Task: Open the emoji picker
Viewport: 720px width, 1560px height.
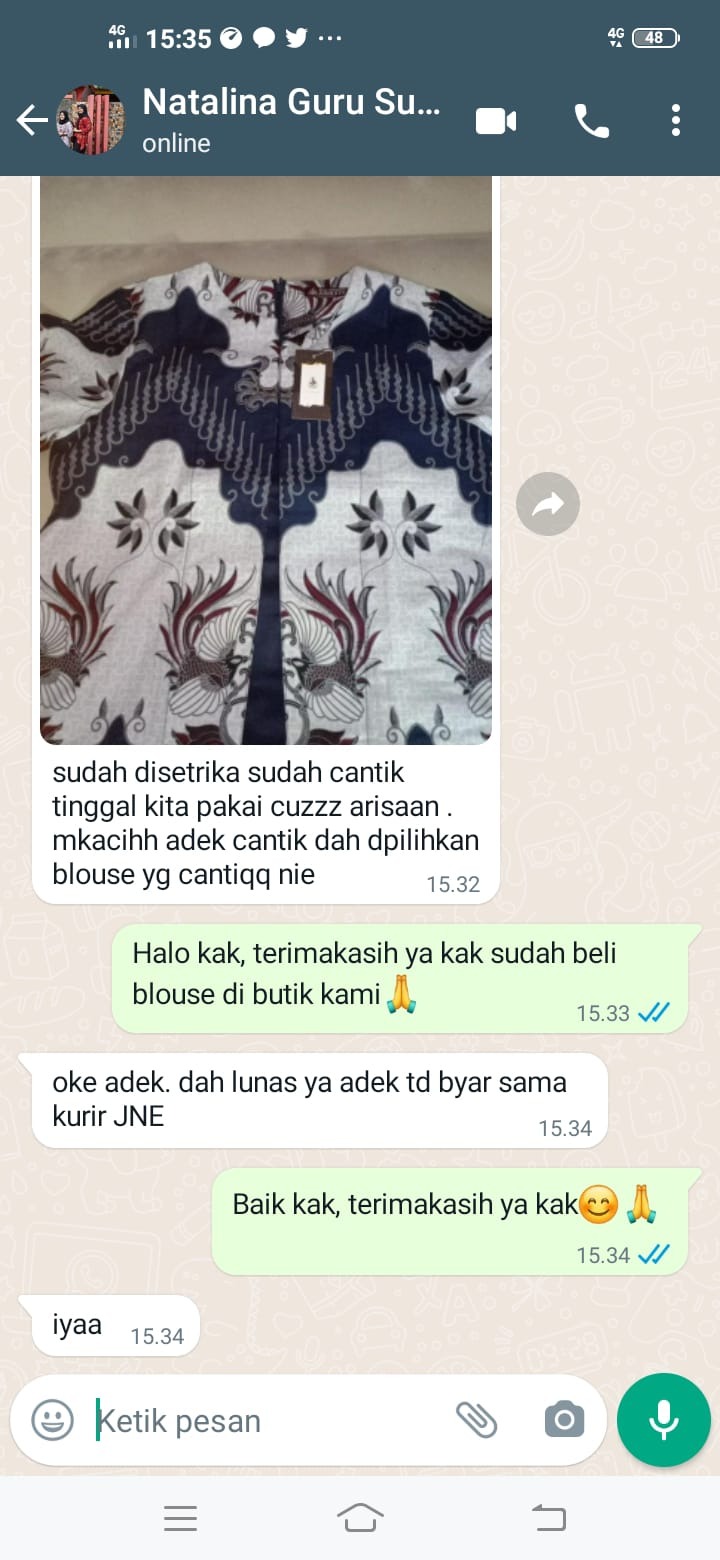Action: click(52, 1419)
